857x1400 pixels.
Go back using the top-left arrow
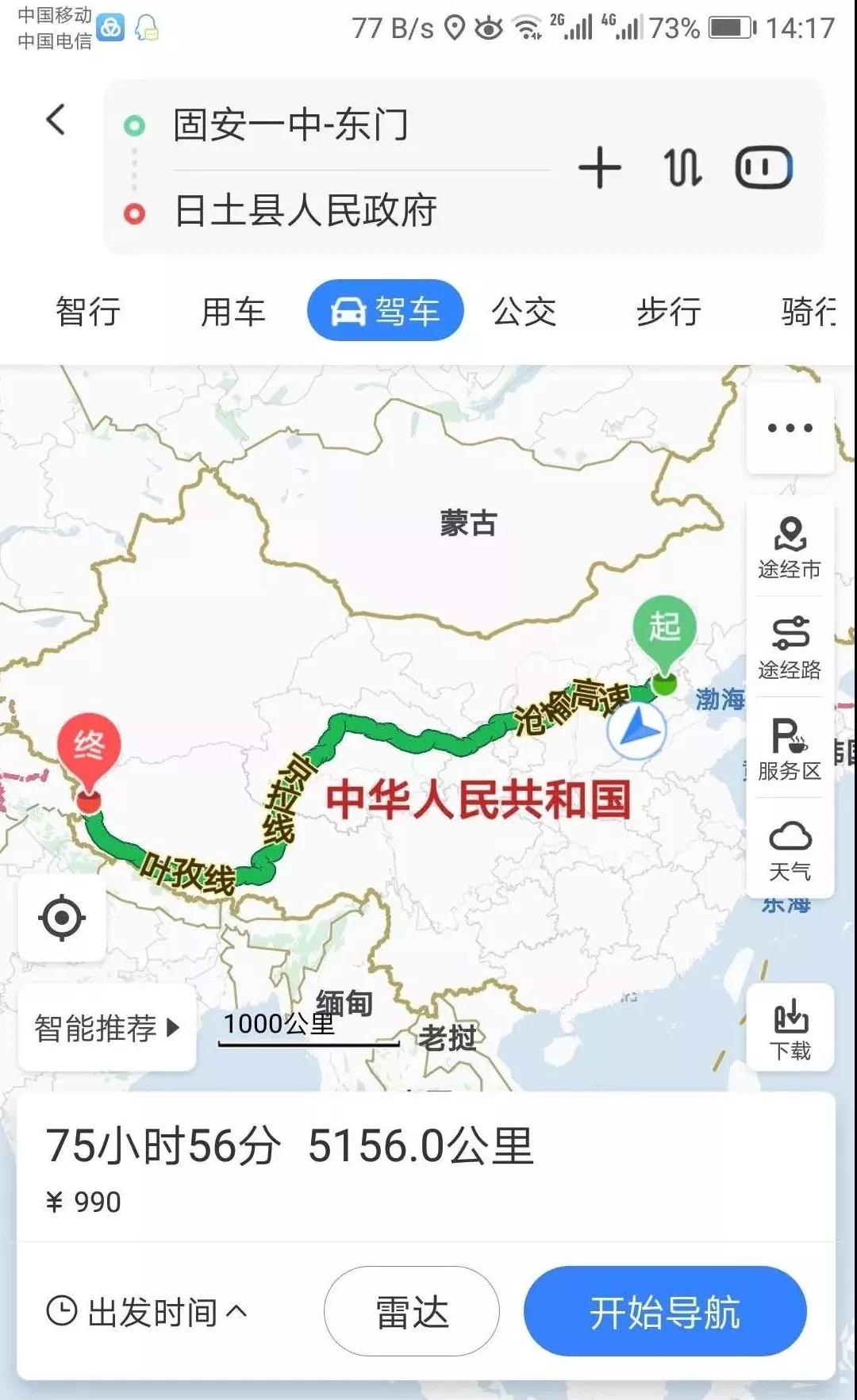(56, 121)
